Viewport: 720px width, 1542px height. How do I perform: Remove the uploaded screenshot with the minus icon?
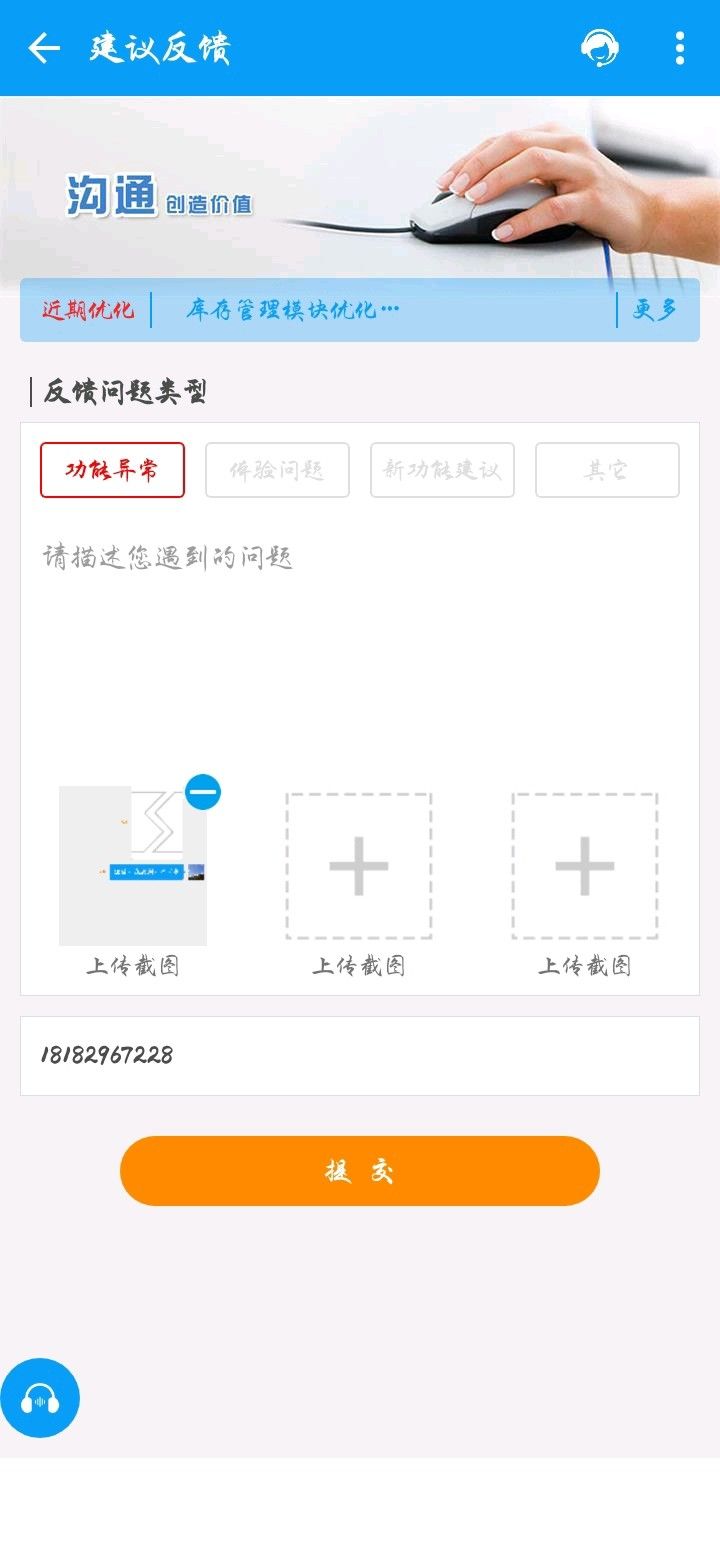pyautogui.click(x=203, y=792)
